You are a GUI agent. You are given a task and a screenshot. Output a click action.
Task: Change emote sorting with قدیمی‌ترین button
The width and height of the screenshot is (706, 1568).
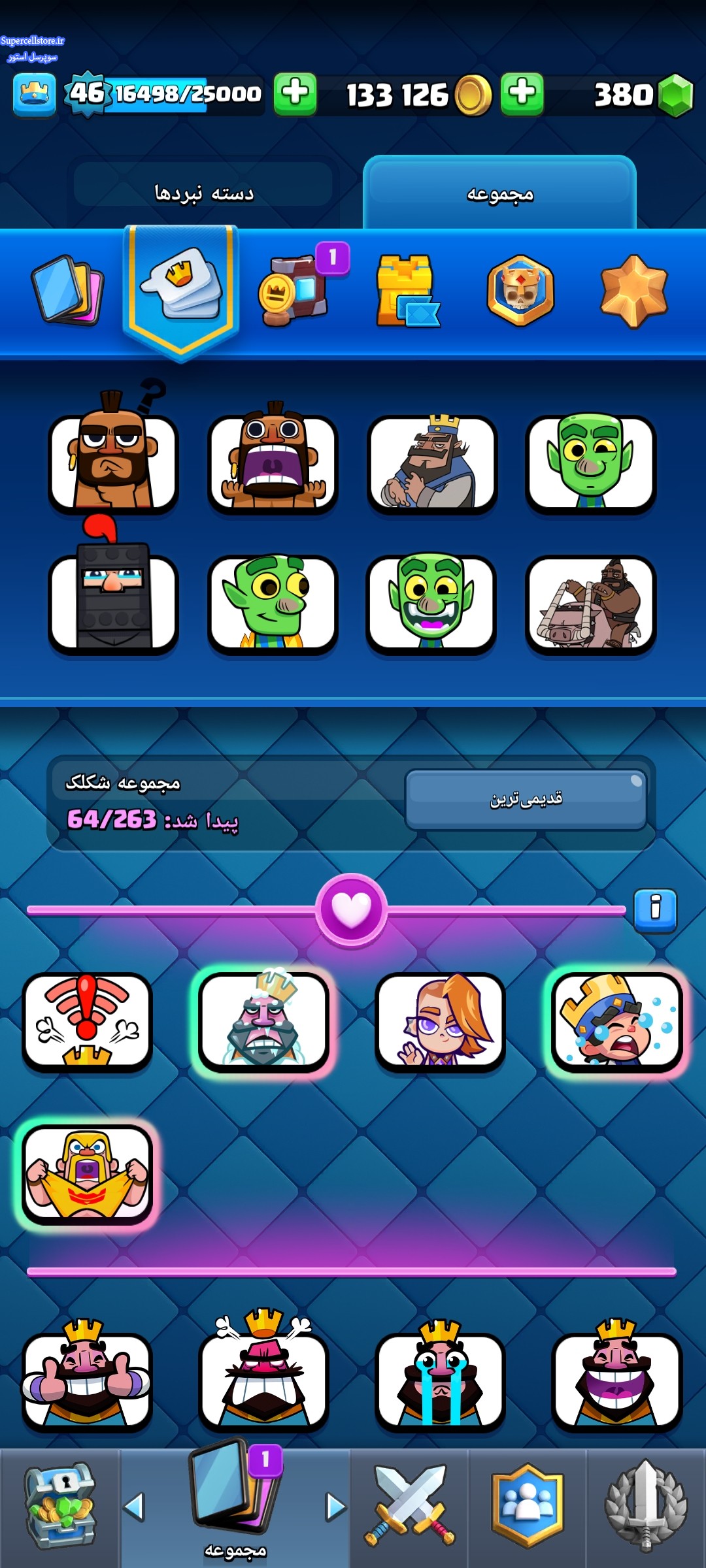tap(526, 799)
